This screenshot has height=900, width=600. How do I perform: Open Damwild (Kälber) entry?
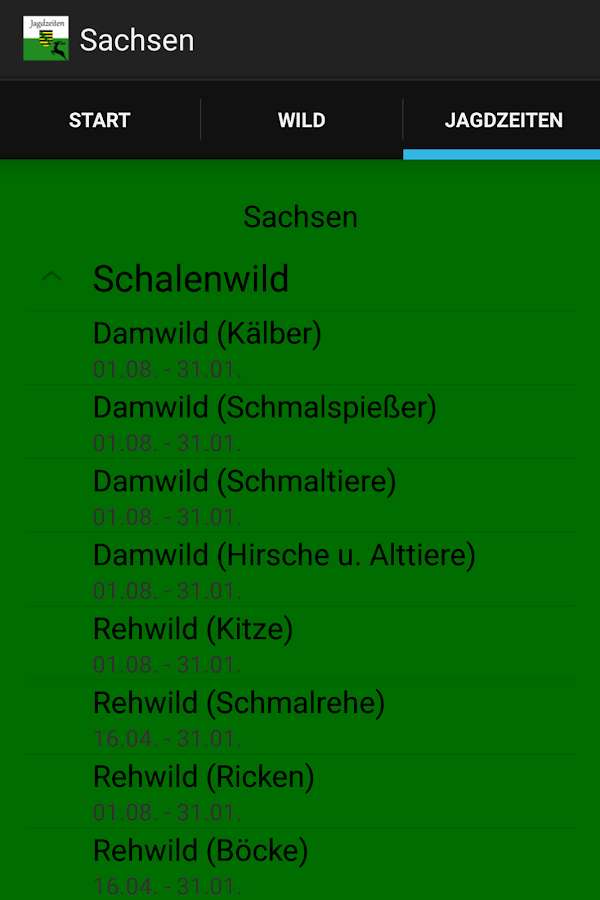(300, 348)
